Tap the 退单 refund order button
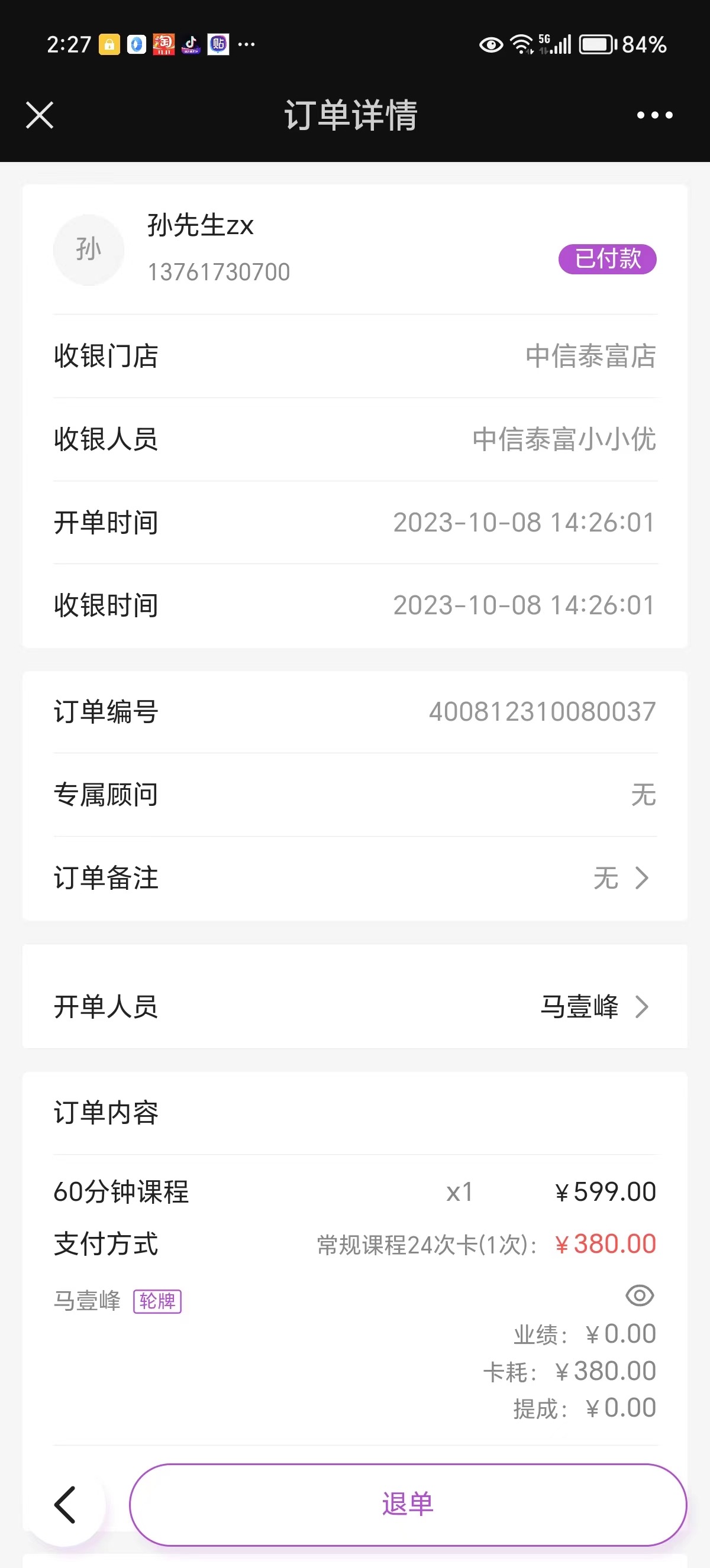Screen dimensions: 710x1568 click(x=408, y=1504)
